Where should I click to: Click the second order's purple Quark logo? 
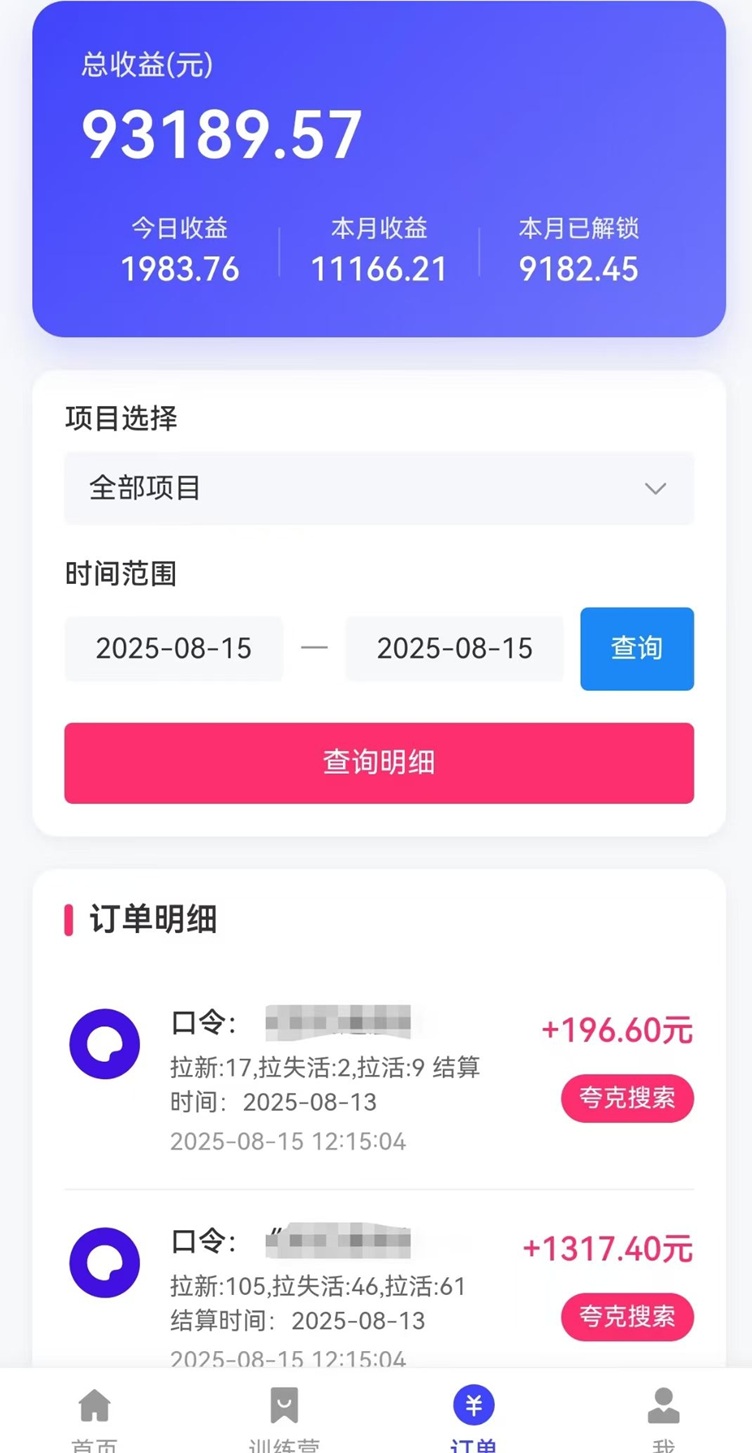(x=104, y=1263)
